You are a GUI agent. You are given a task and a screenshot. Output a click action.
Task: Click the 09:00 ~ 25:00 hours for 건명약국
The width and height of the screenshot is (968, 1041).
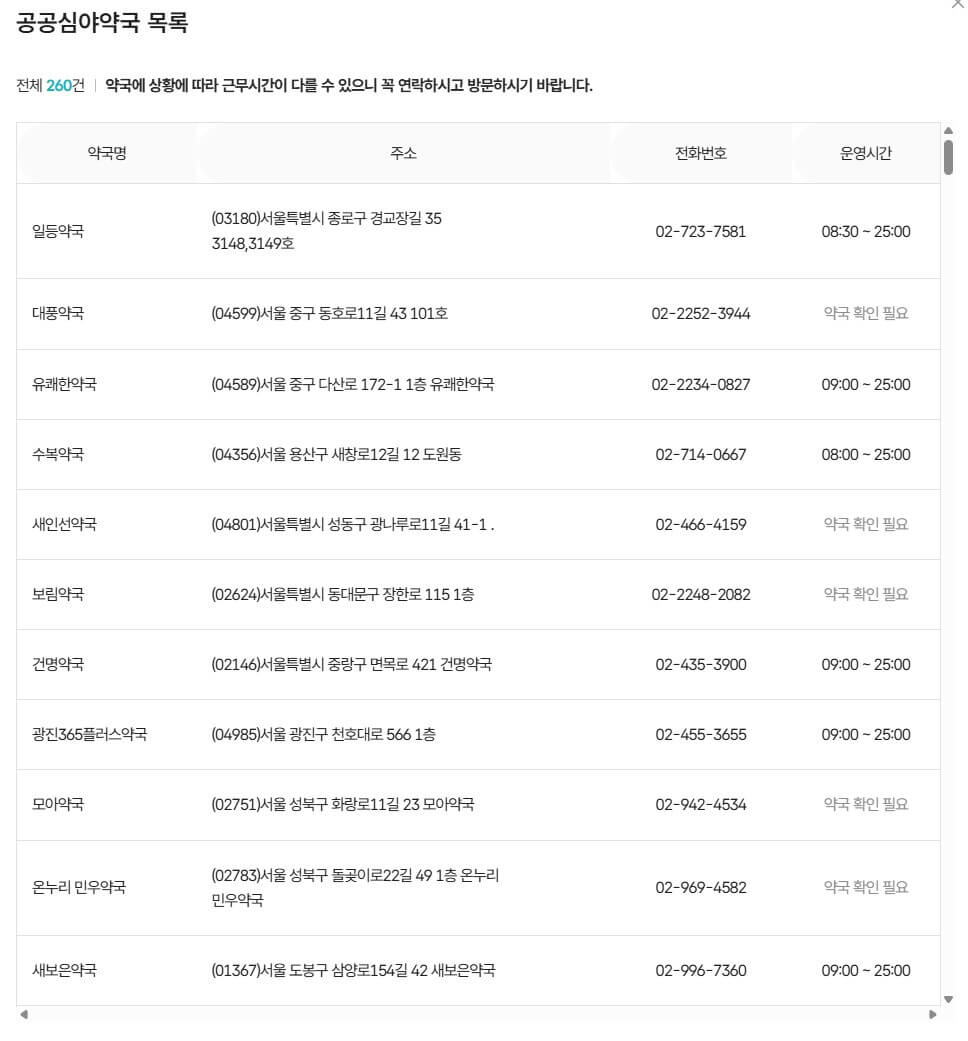[864, 664]
